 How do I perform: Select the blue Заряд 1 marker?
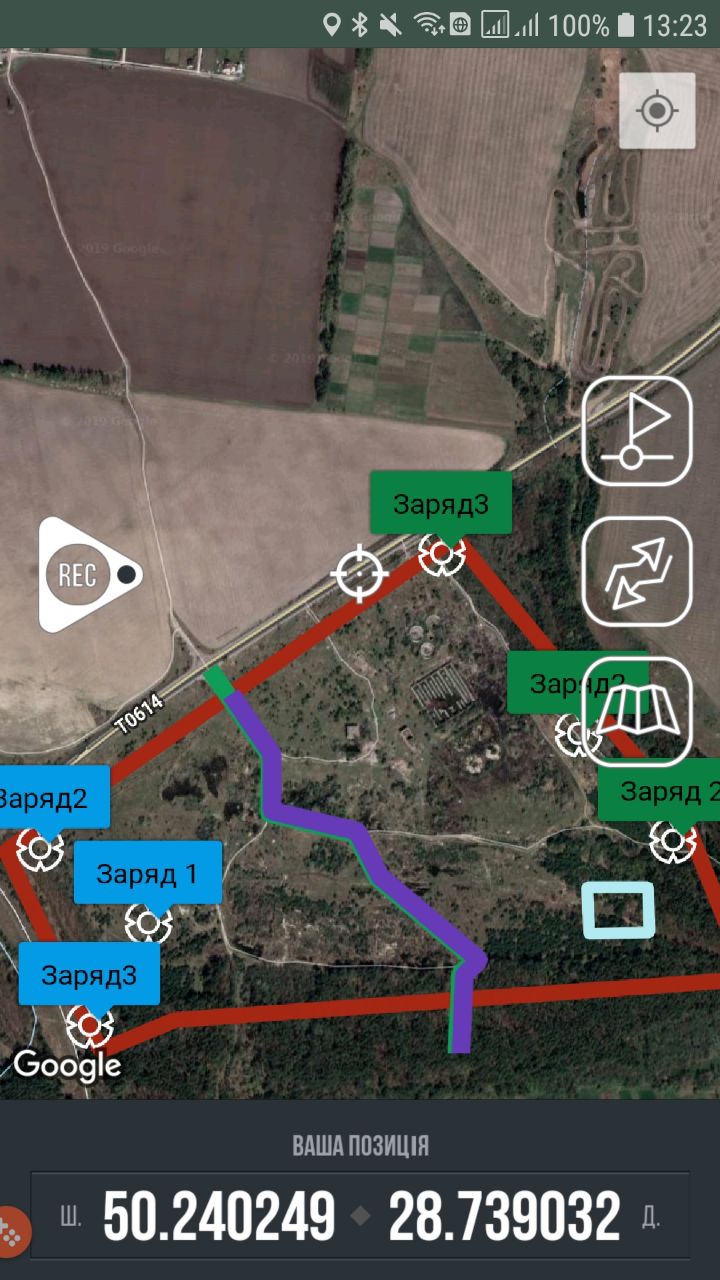[148, 874]
